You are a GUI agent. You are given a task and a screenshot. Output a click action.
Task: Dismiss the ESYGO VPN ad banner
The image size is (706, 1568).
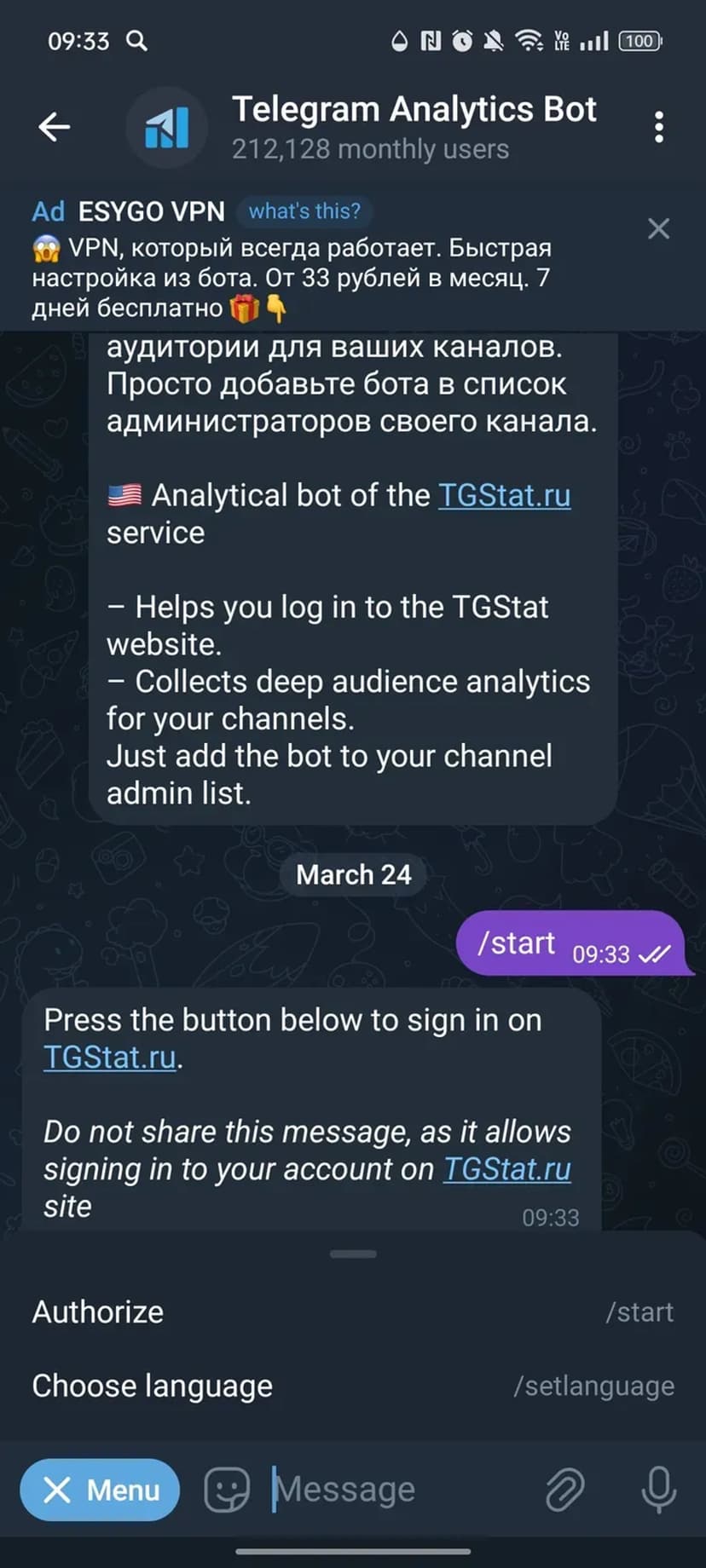pyautogui.click(x=658, y=228)
